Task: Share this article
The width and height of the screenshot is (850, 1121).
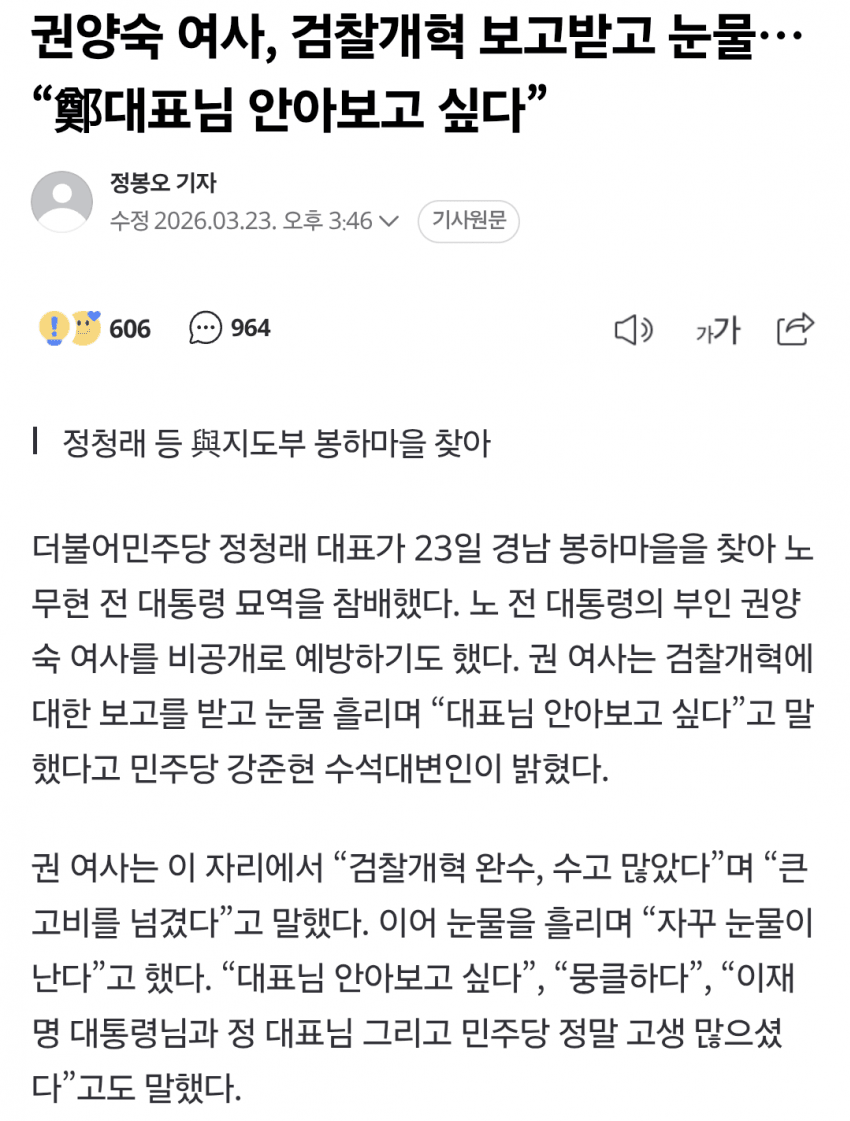Action: pos(795,329)
